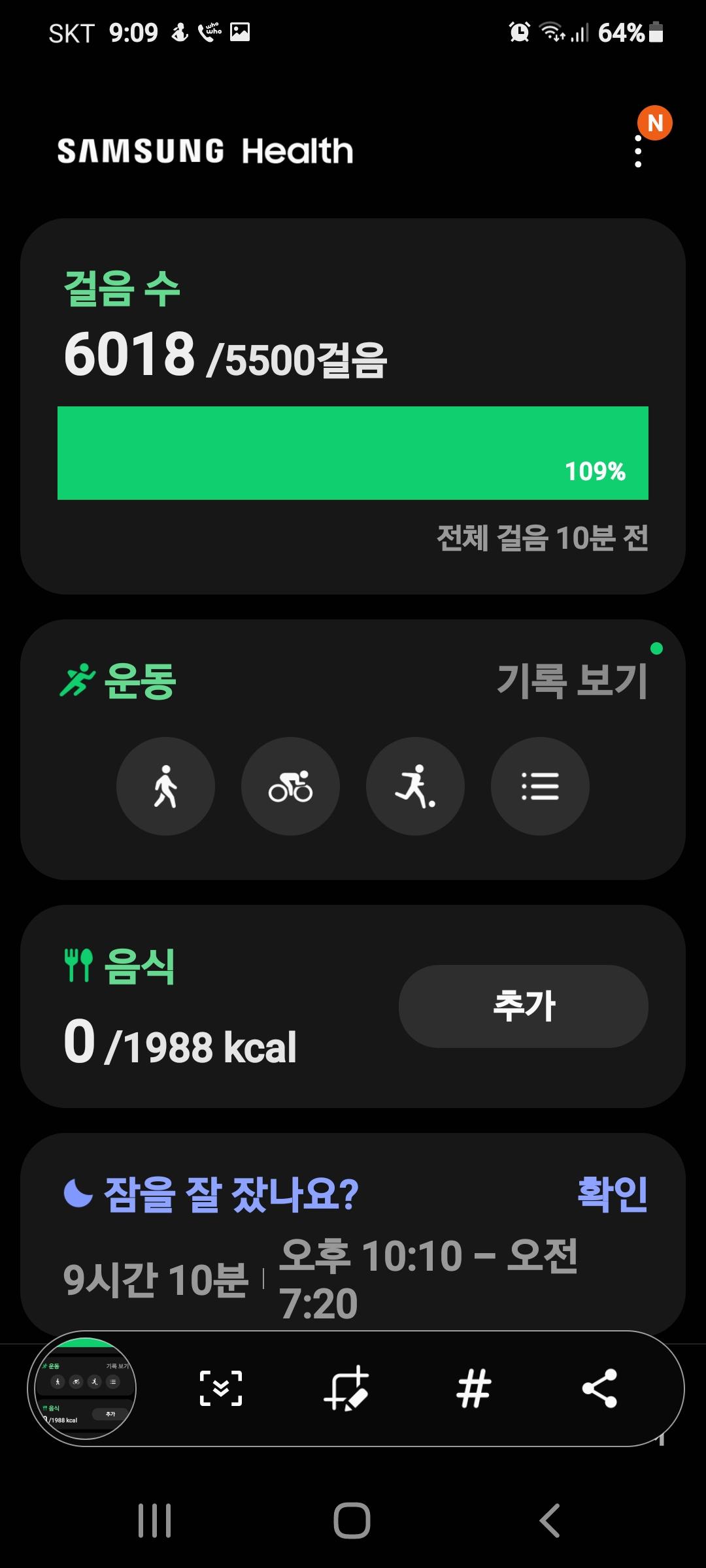Tap 기록 보기 to view exercise history

(x=572, y=681)
